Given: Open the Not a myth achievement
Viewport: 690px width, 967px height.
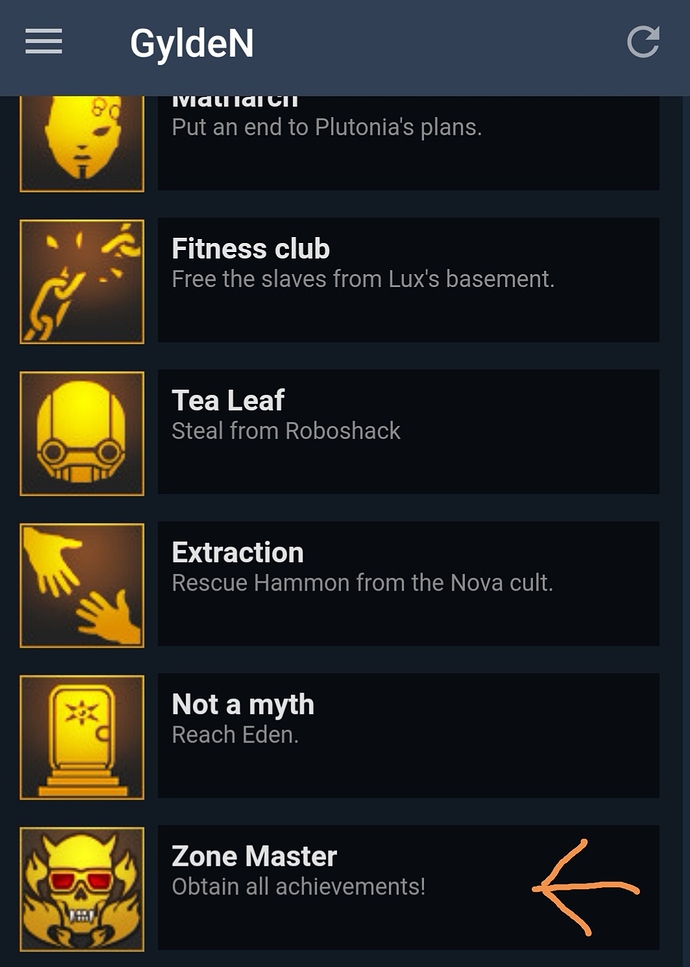Looking at the screenshot, I should [x=407, y=736].
